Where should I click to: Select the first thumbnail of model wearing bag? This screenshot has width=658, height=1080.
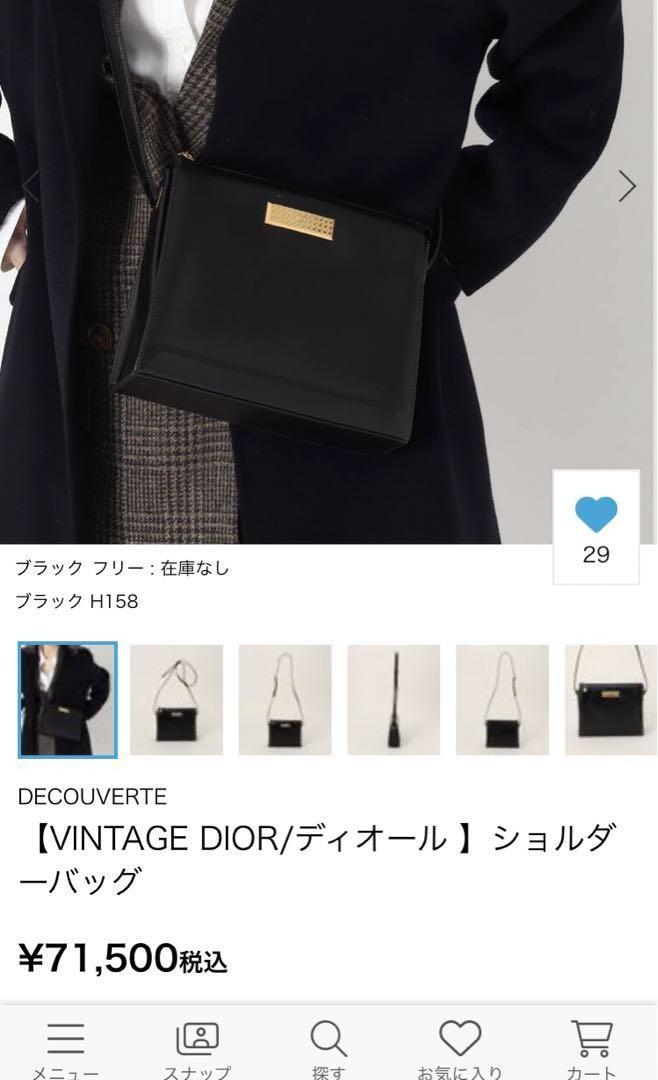(68, 699)
